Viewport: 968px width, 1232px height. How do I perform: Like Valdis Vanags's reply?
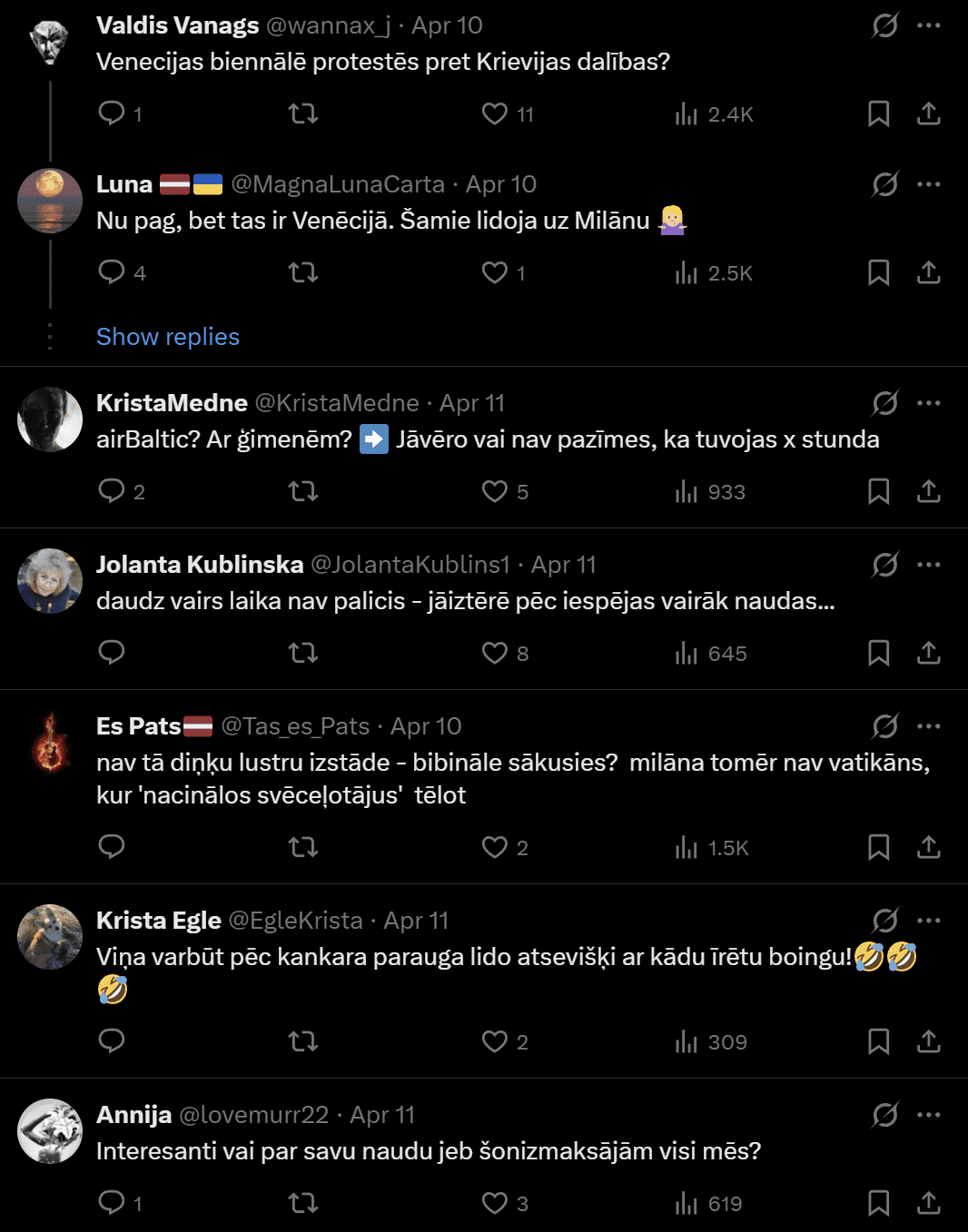(495, 113)
